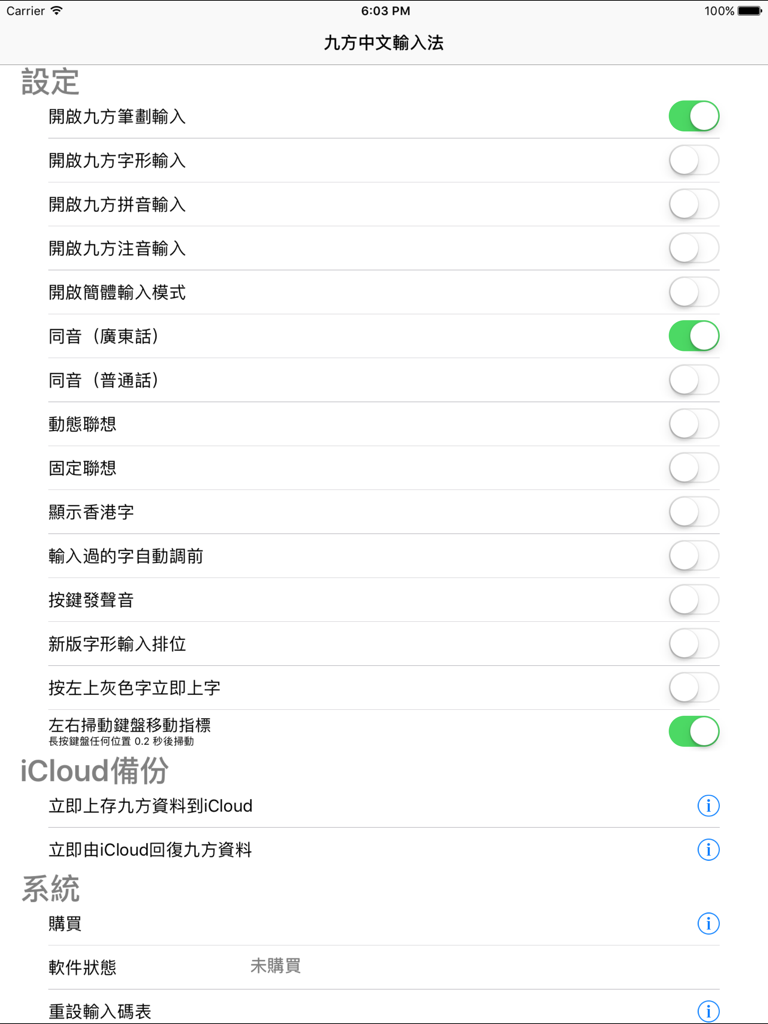Tap info icon beside 重設輸入碼表

[x=708, y=1010]
